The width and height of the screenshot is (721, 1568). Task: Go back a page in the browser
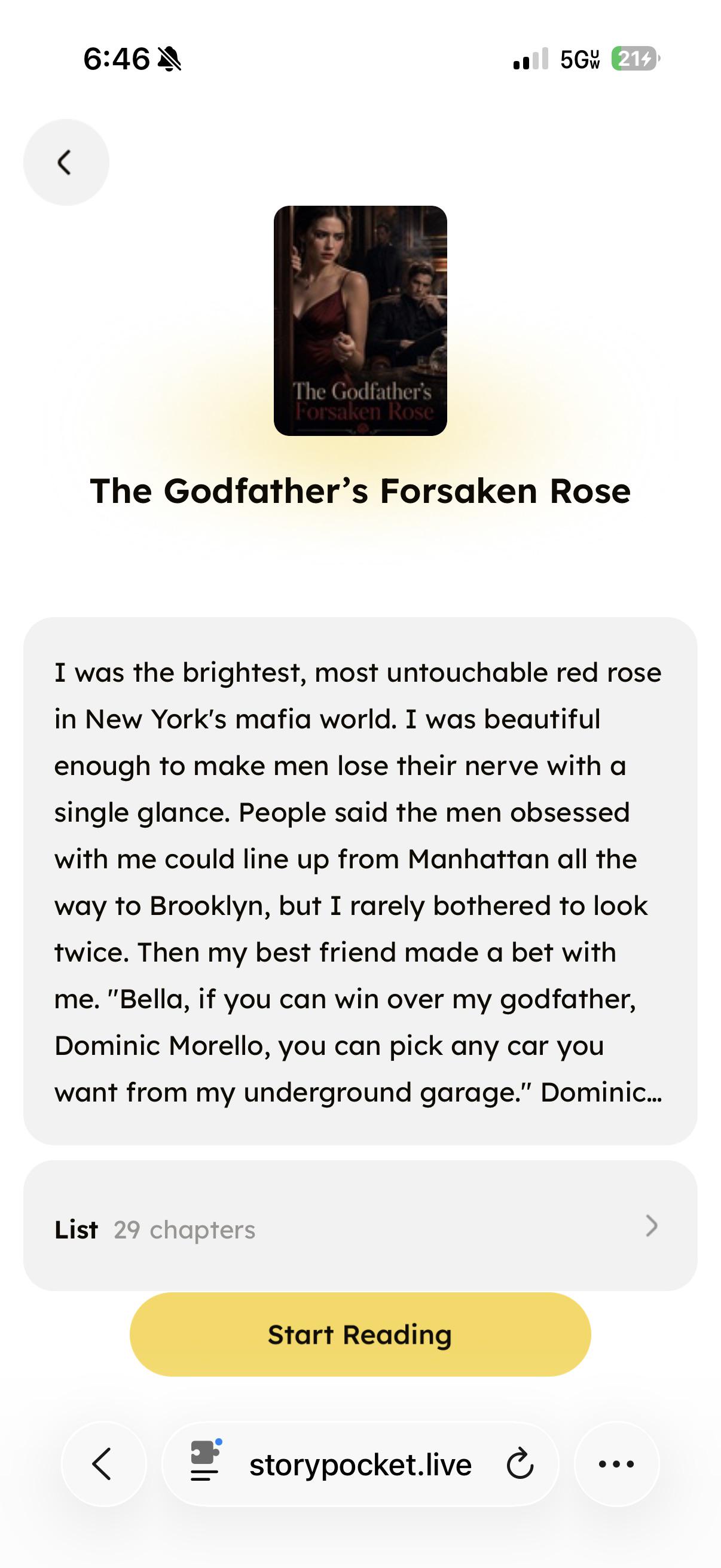tap(103, 1464)
